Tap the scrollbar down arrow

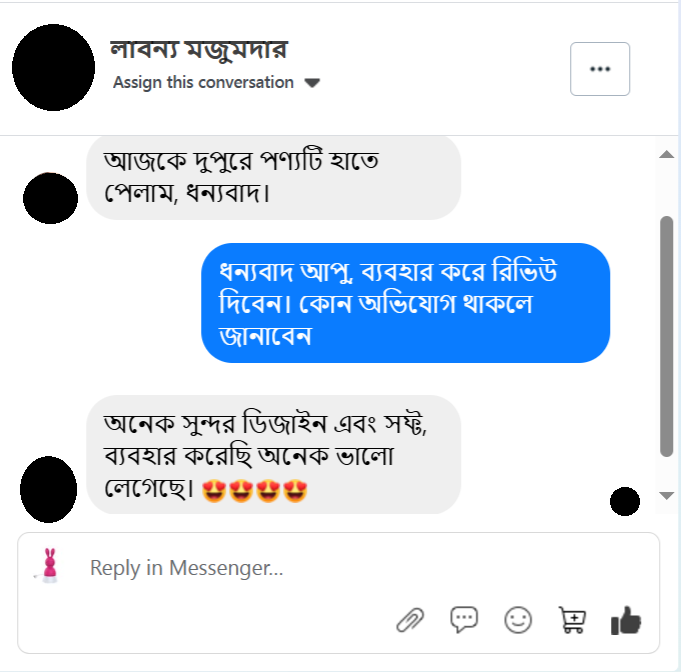pos(667,495)
